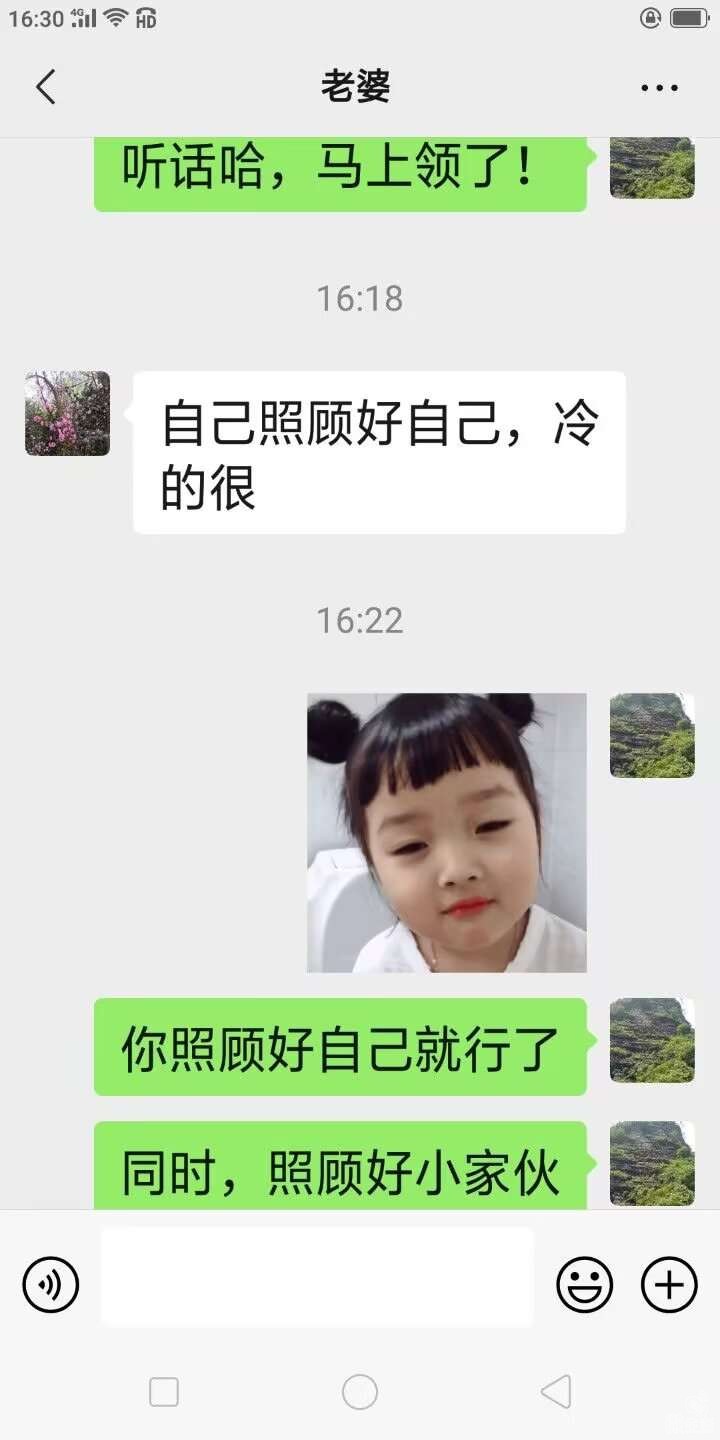This screenshot has width=720, height=1440.
Task: Open the emoji sticker panel
Action: pos(585,1284)
